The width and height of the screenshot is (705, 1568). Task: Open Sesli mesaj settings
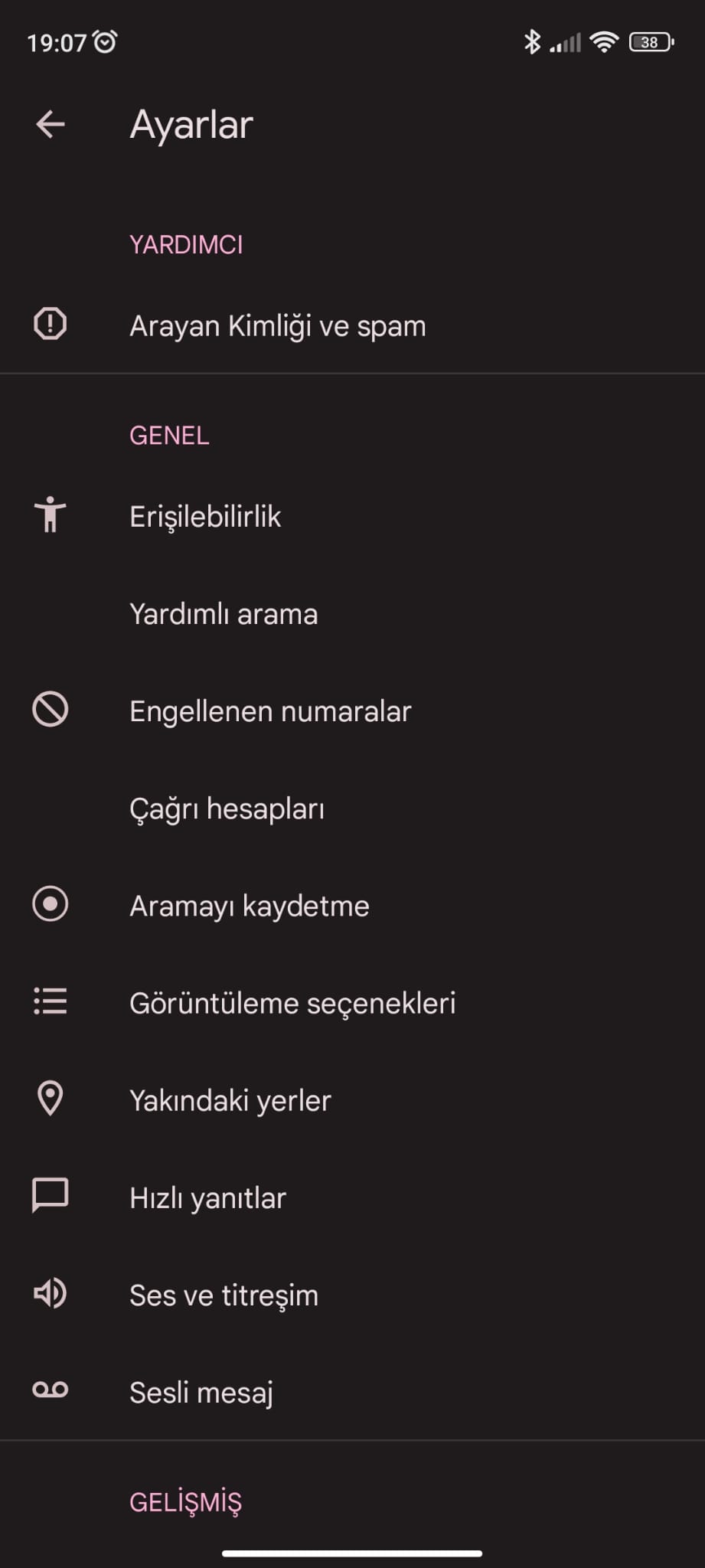pyautogui.click(x=201, y=1392)
